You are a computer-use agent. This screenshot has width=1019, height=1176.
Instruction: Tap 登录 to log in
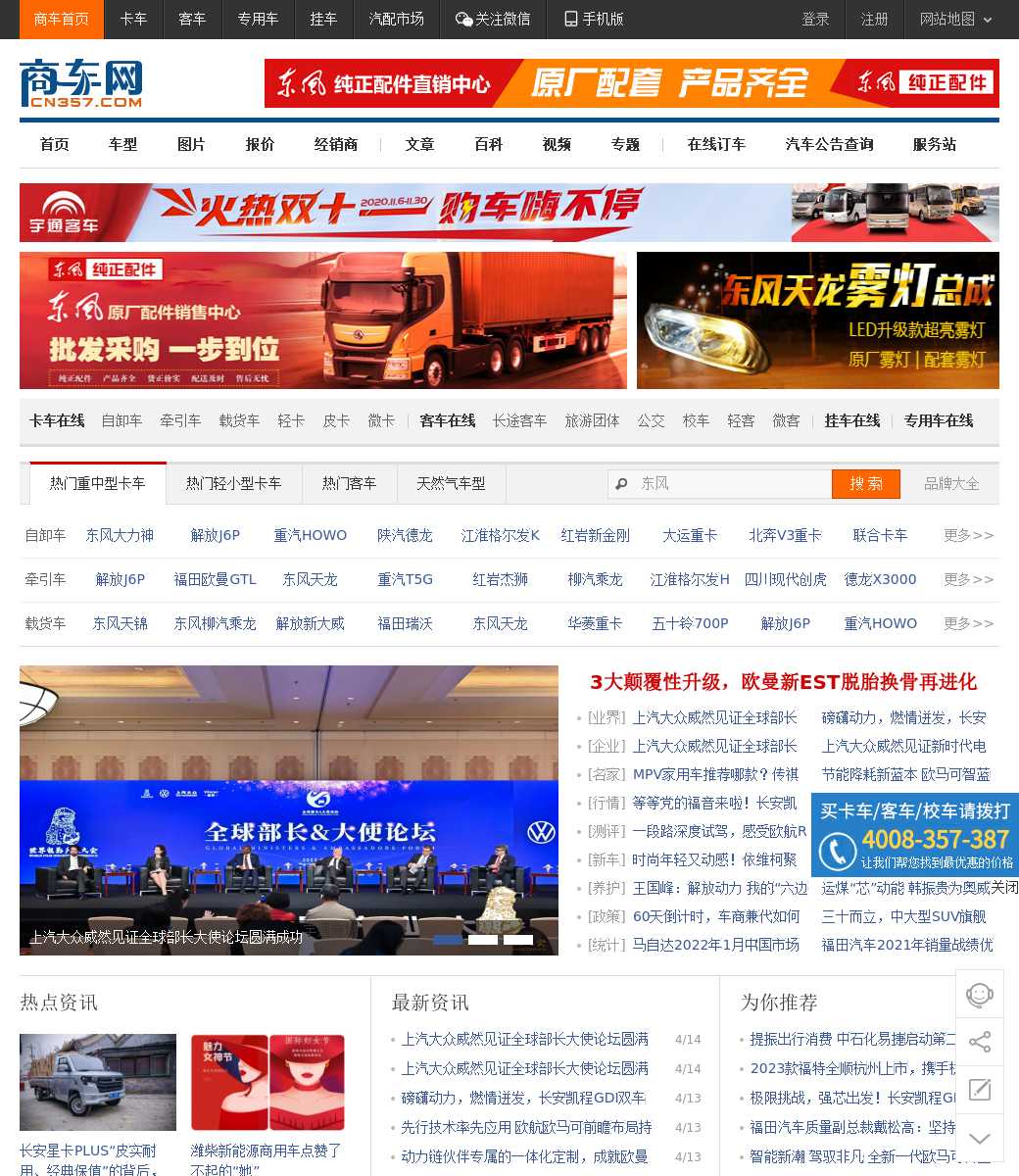pyautogui.click(x=815, y=19)
